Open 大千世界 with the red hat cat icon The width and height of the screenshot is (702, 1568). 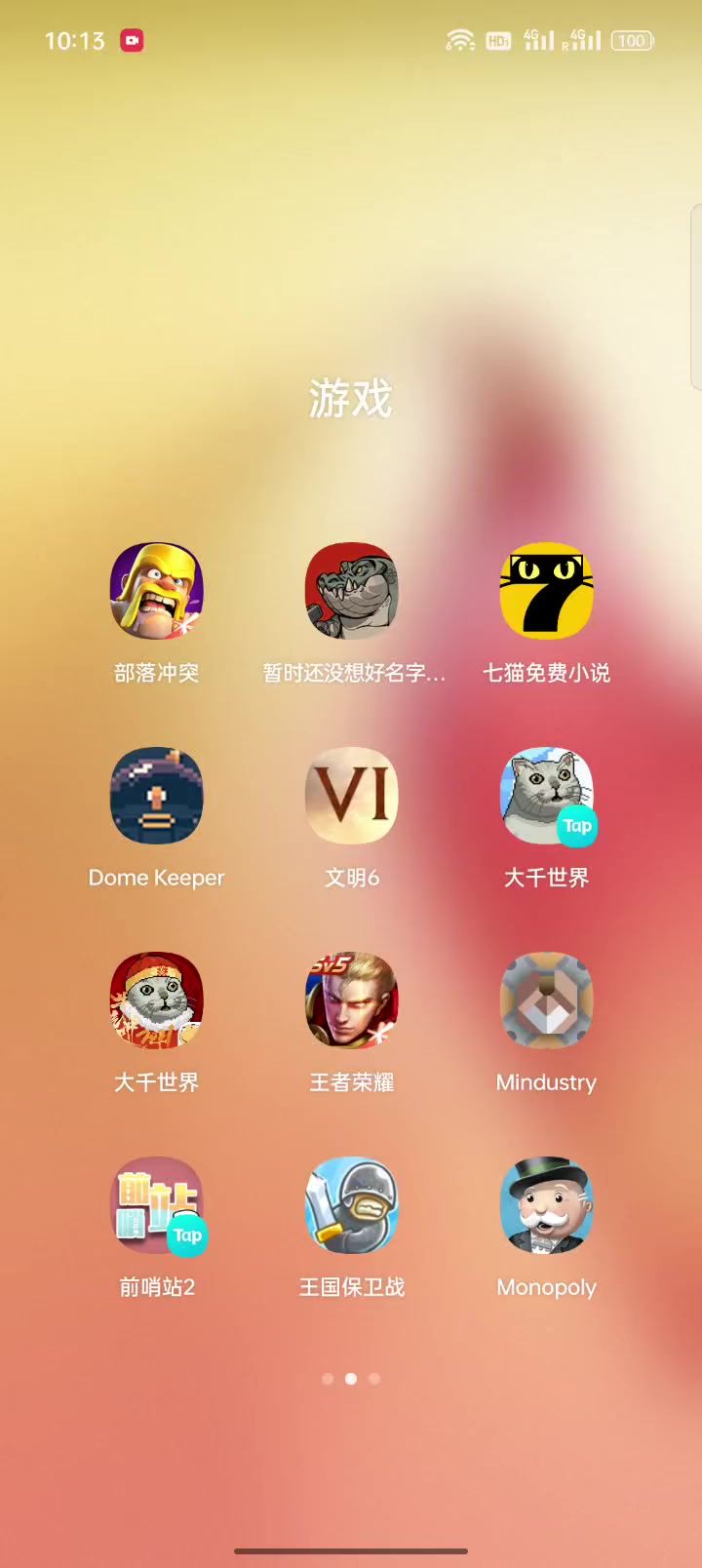click(x=156, y=1000)
